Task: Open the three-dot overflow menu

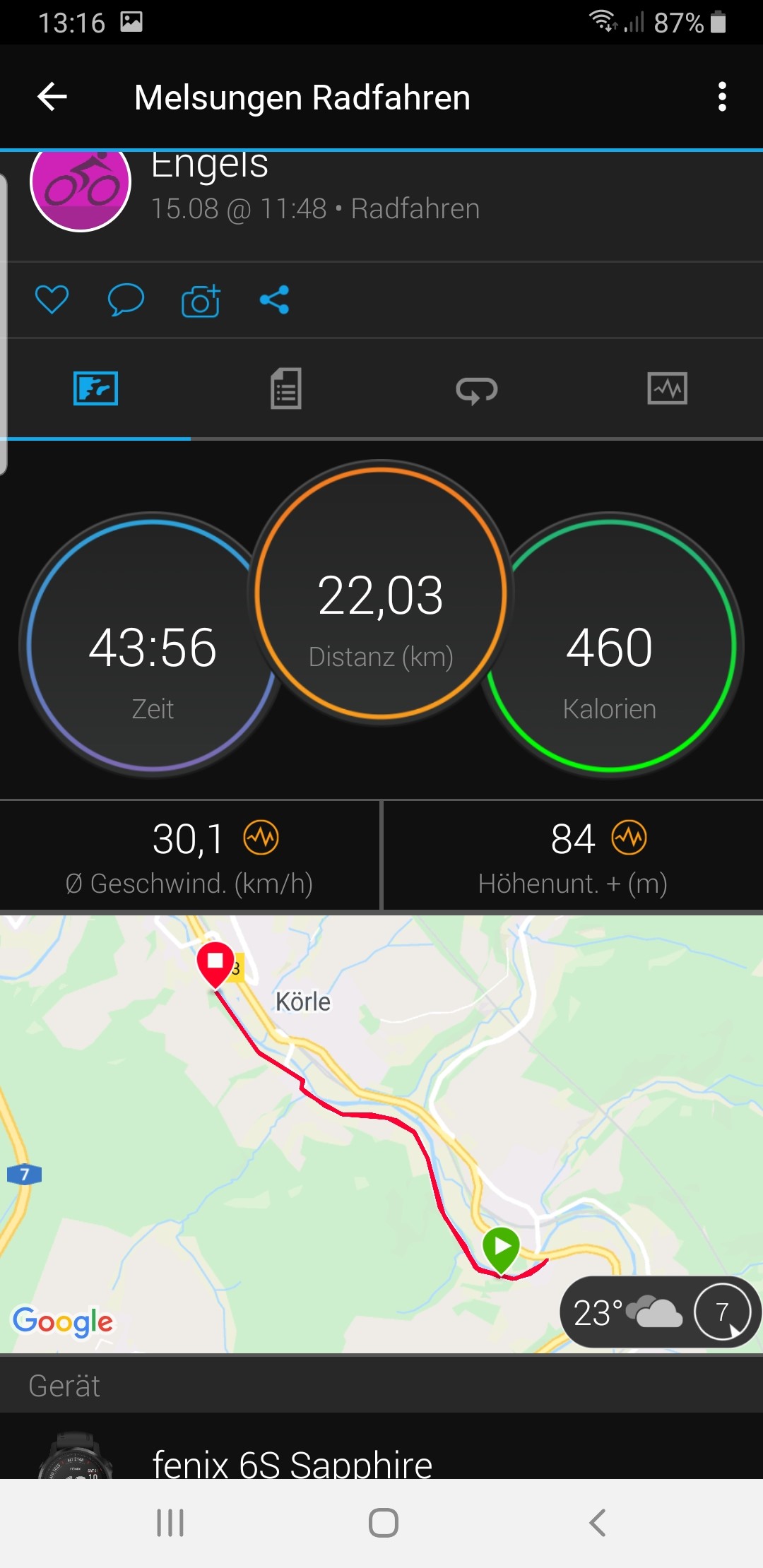Action: pos(721,97)
